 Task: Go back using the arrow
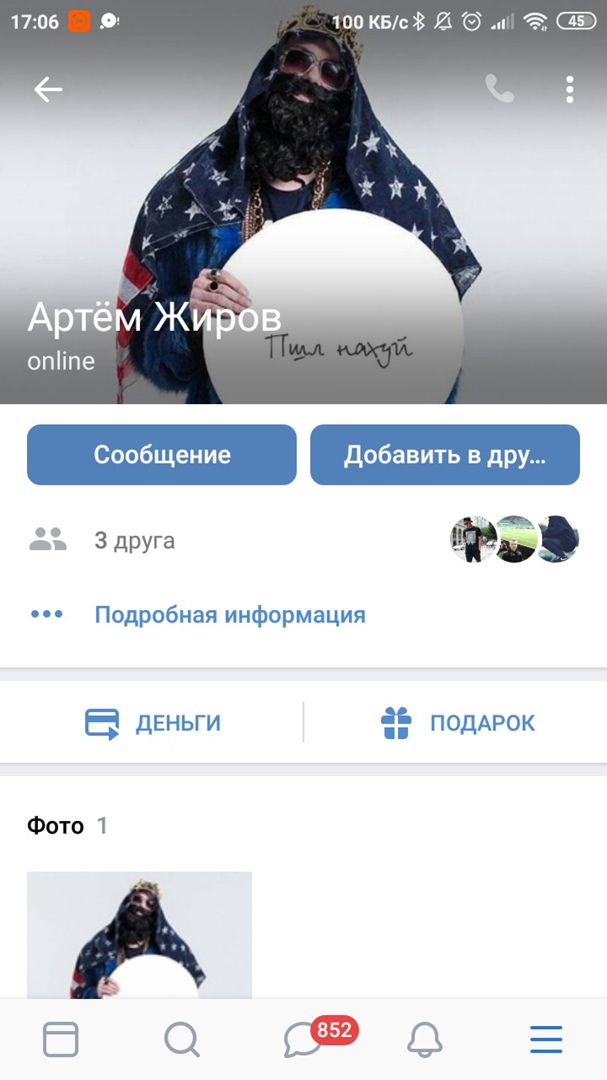(48, 90)
